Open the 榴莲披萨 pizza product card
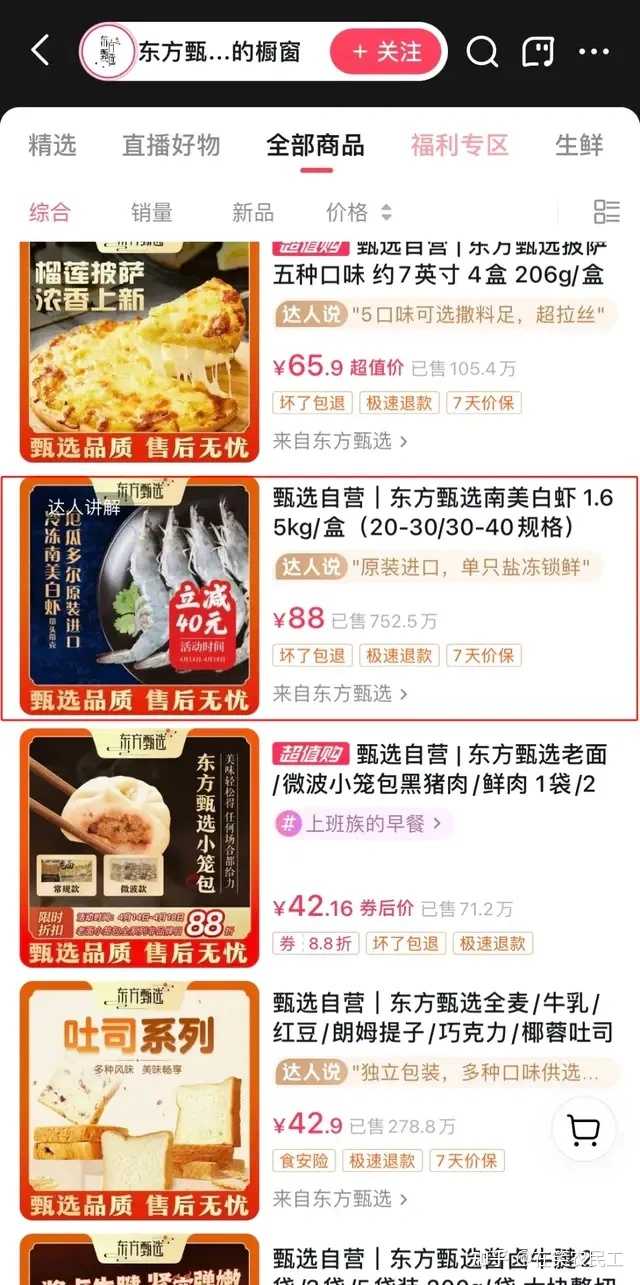 pyautogui.click(x=320, y=352)
